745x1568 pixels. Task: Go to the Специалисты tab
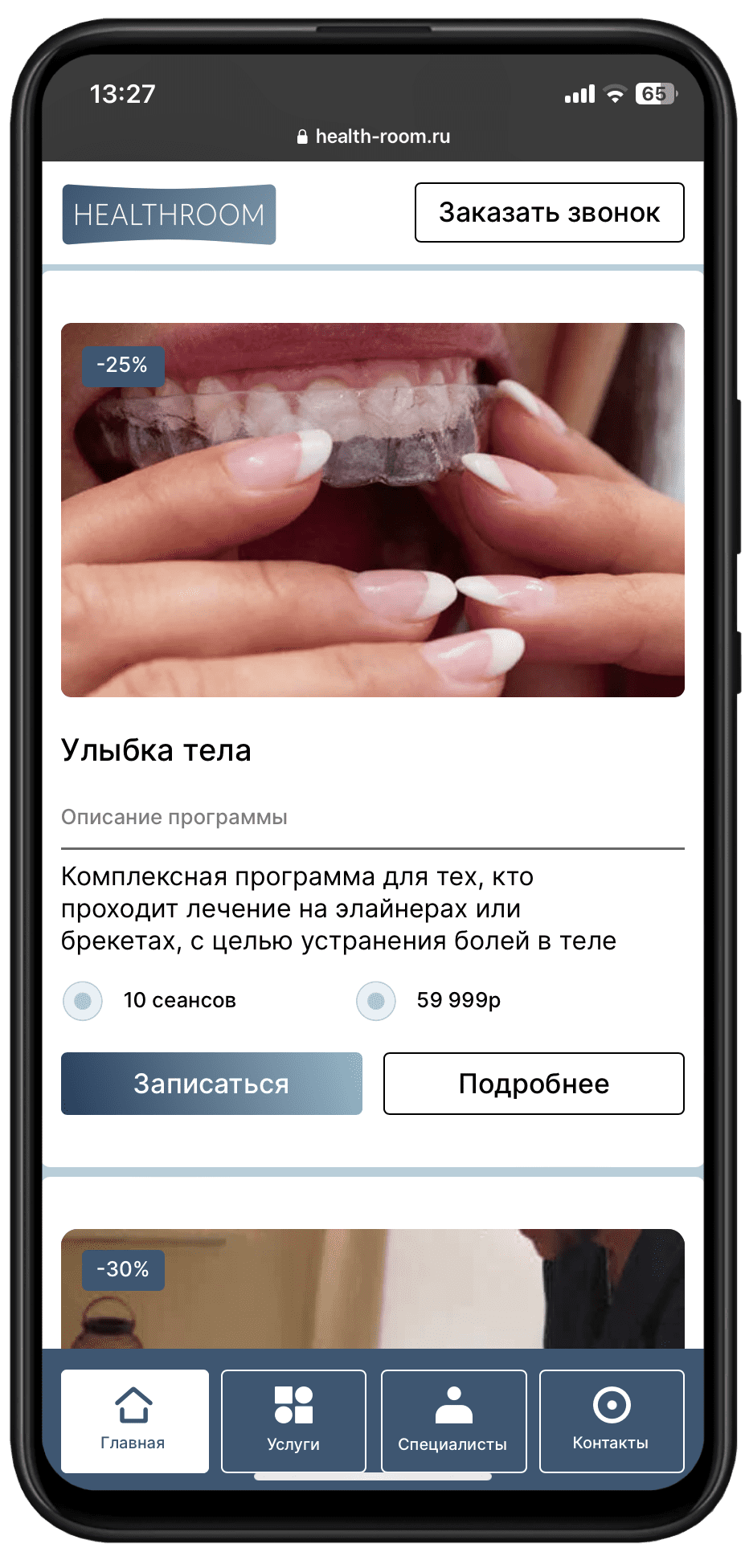pyautogui.click(x=453, y=1421)
